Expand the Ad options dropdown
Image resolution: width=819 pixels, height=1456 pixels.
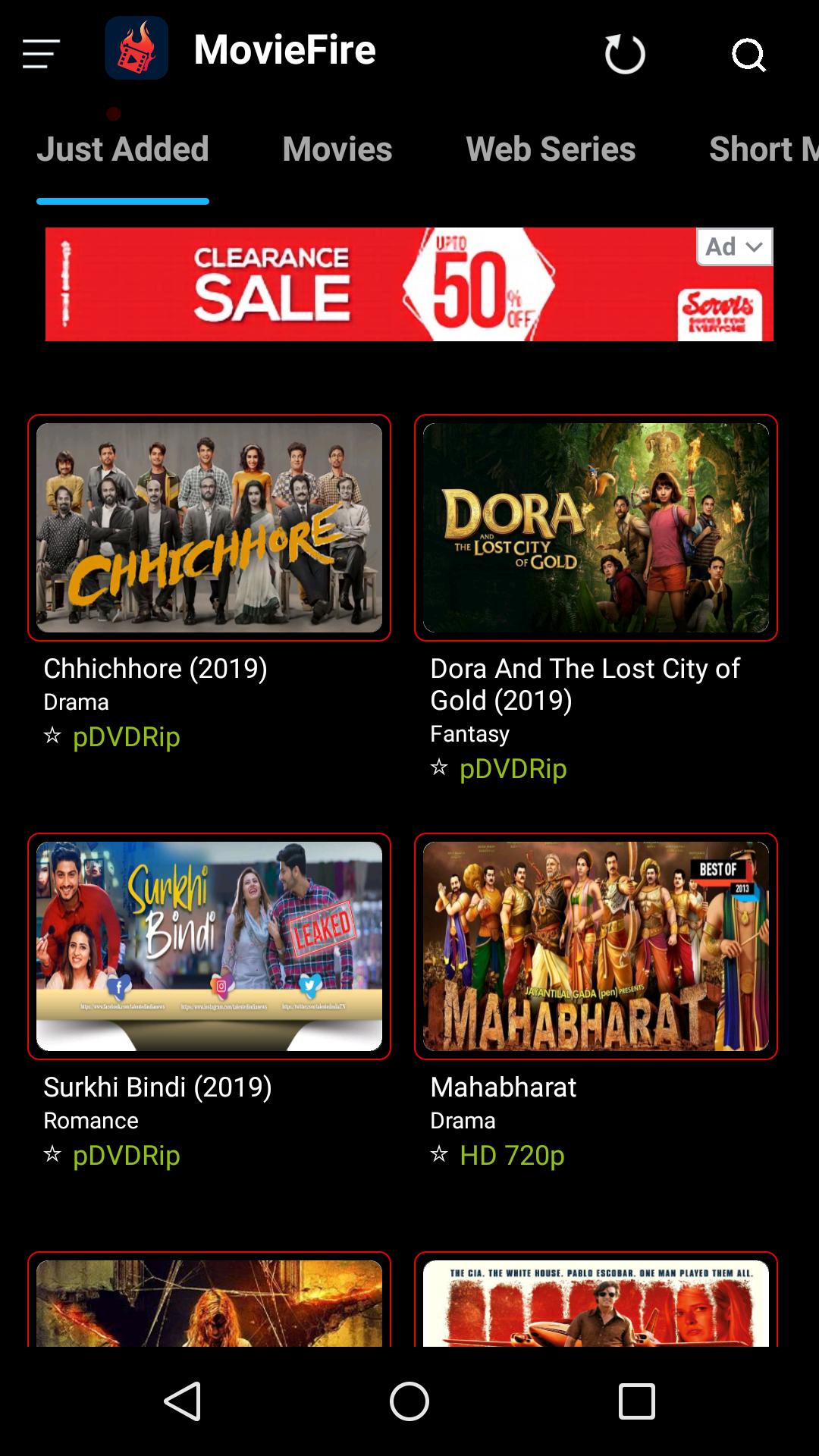pyautogui.click(x=734, y=246)
